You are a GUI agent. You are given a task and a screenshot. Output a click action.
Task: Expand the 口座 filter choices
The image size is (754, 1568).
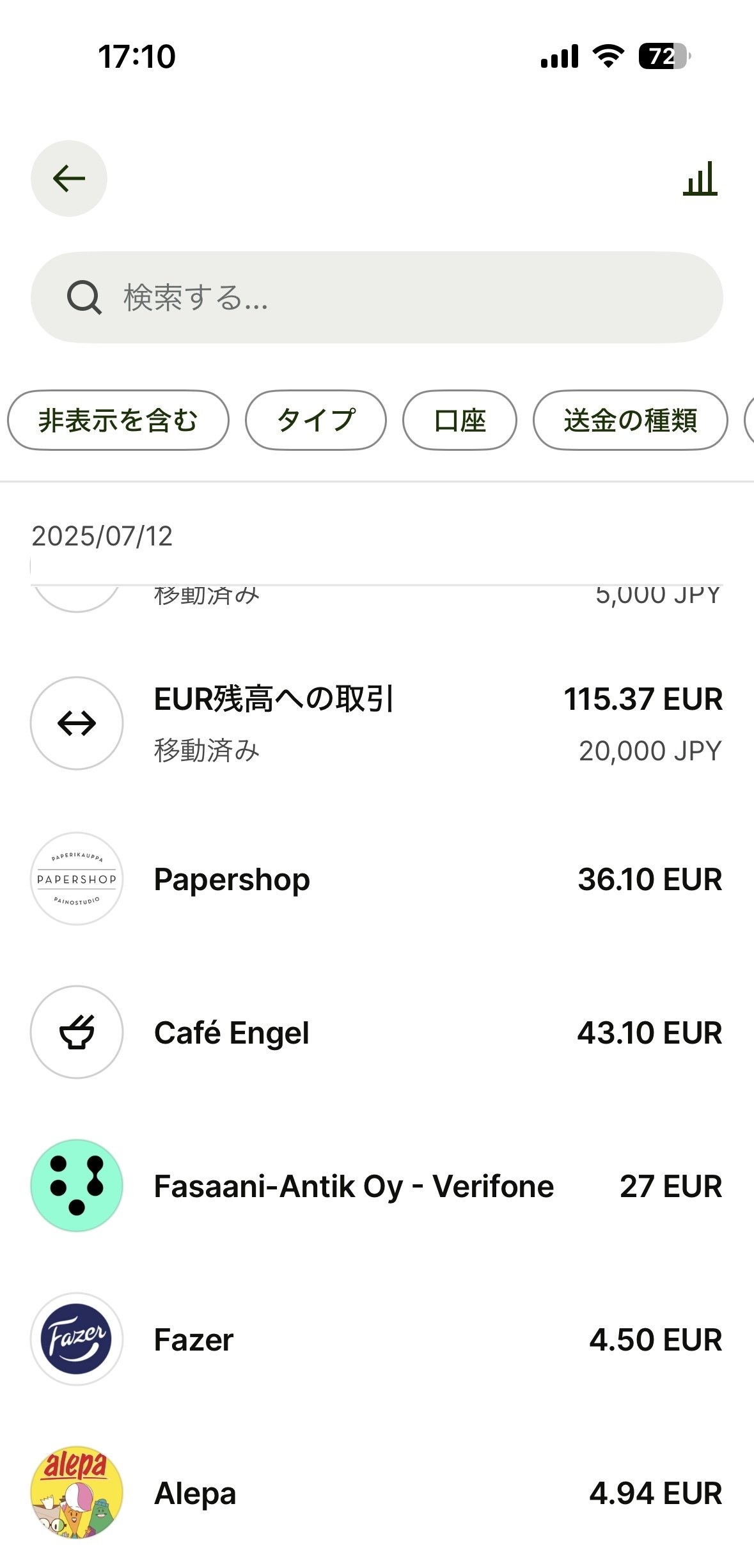click(x=459, y=420)
